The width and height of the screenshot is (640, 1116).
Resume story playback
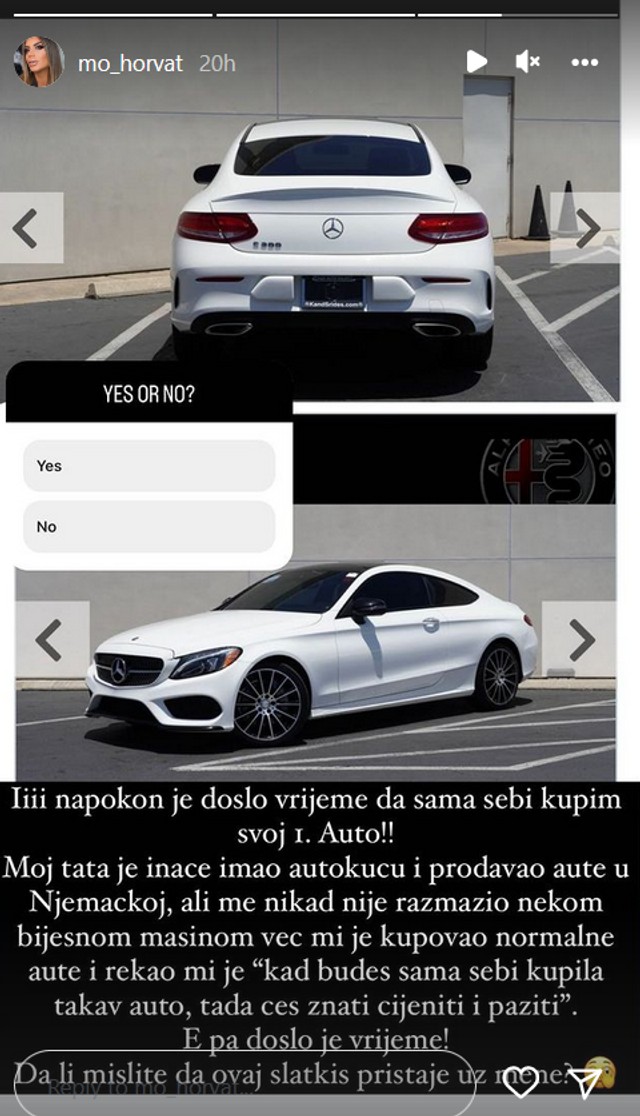(477, 62)
